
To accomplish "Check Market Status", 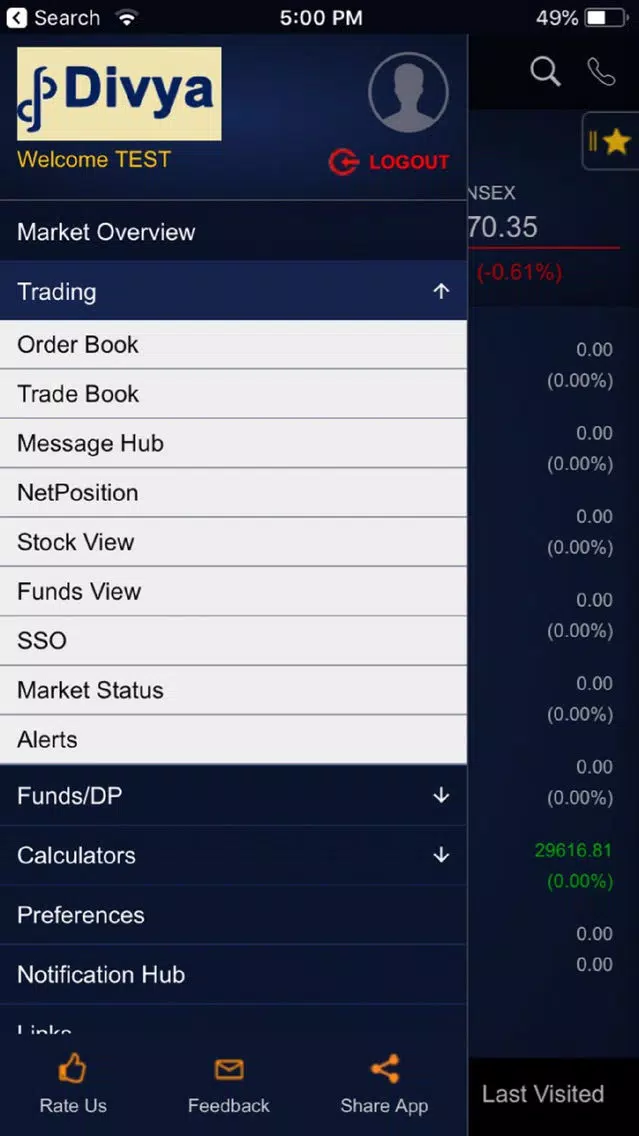I will coord(233,690).
